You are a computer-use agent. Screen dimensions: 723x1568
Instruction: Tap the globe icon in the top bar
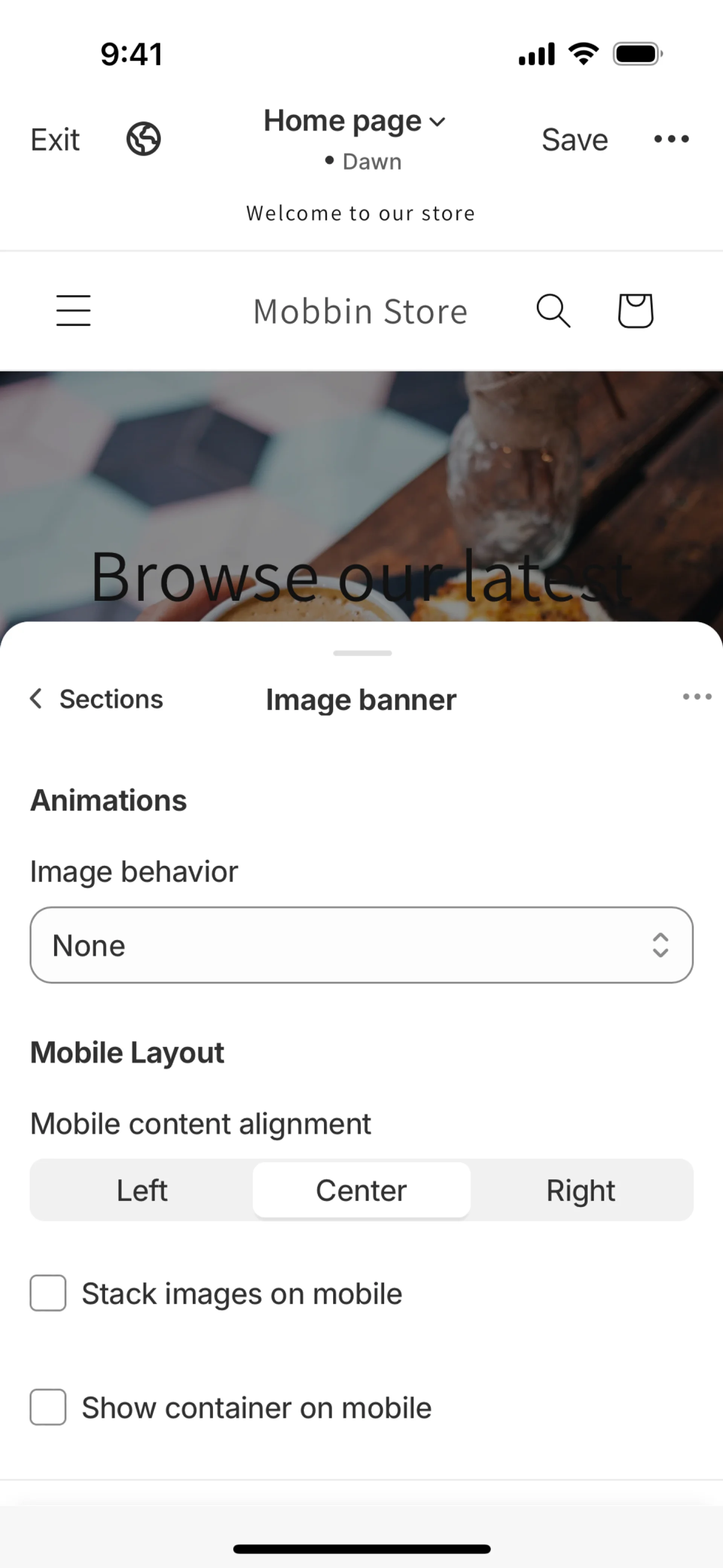pyautogui.click(x=143, y=139)
